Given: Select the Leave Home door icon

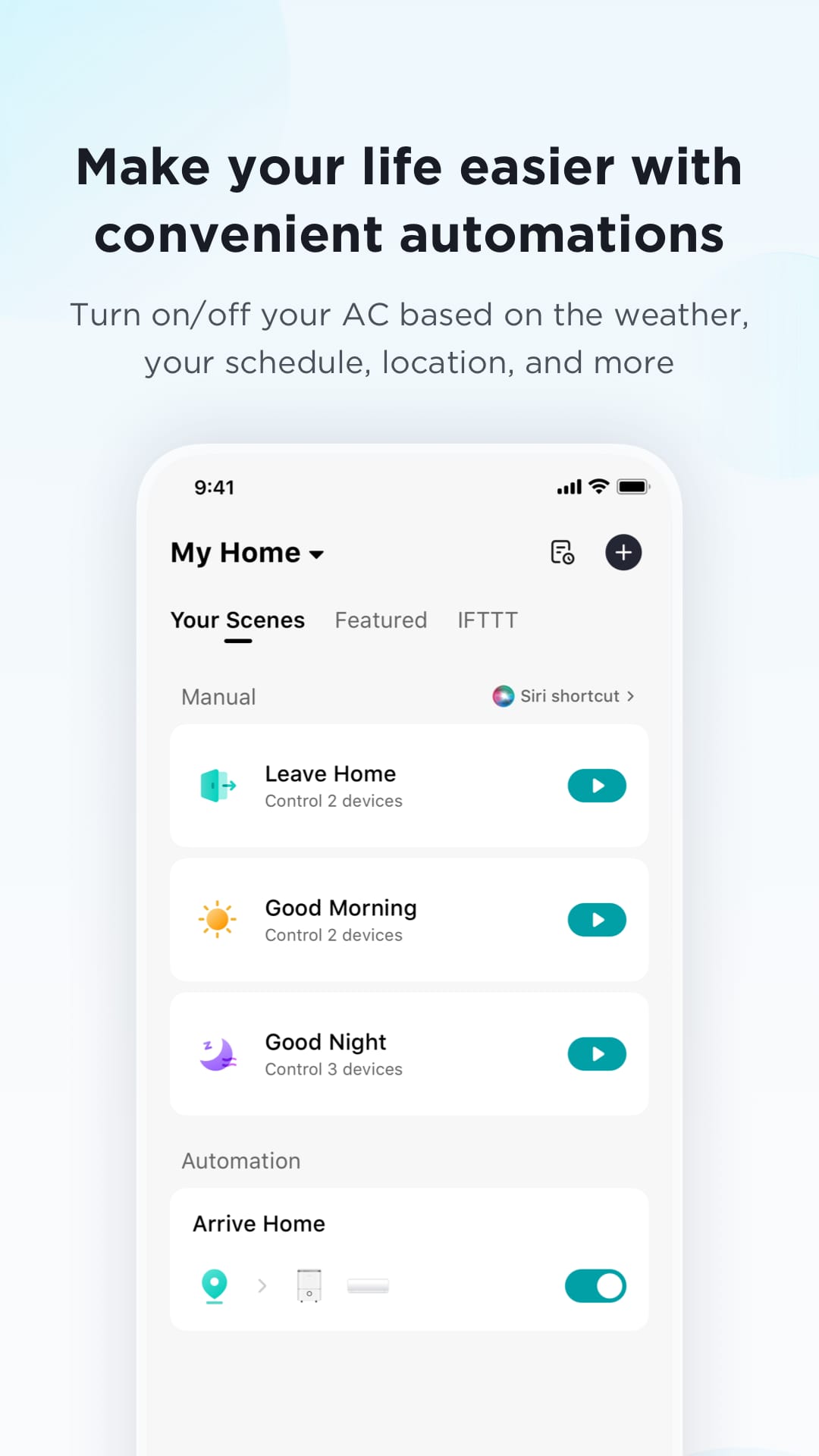Looking at the screenshot, I should point(218,785).
